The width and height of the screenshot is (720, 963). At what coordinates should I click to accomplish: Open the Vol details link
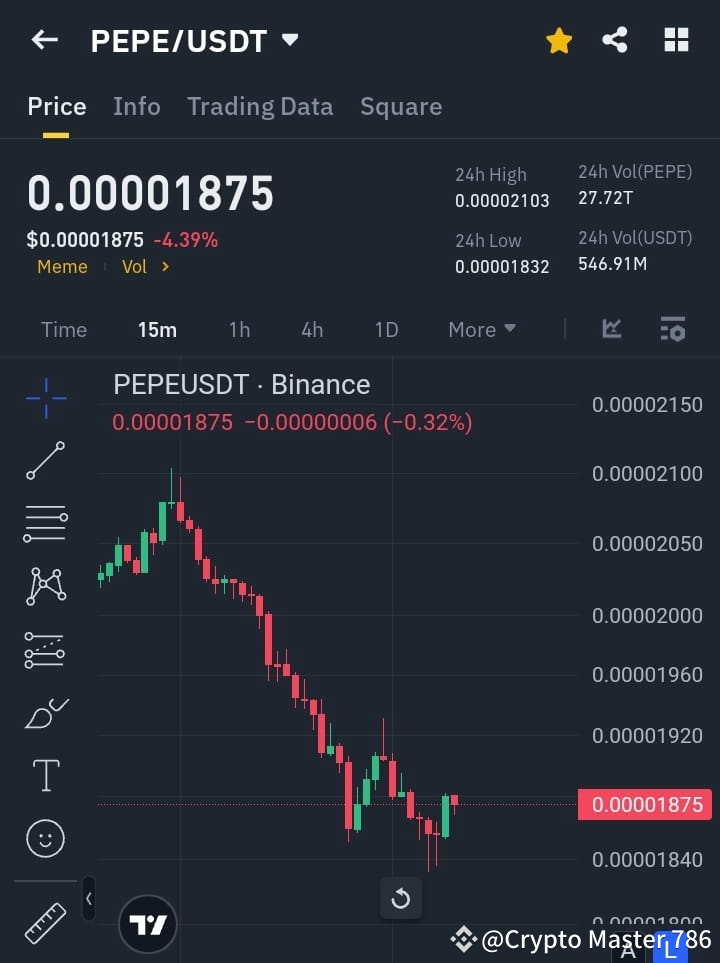[144, 266]
